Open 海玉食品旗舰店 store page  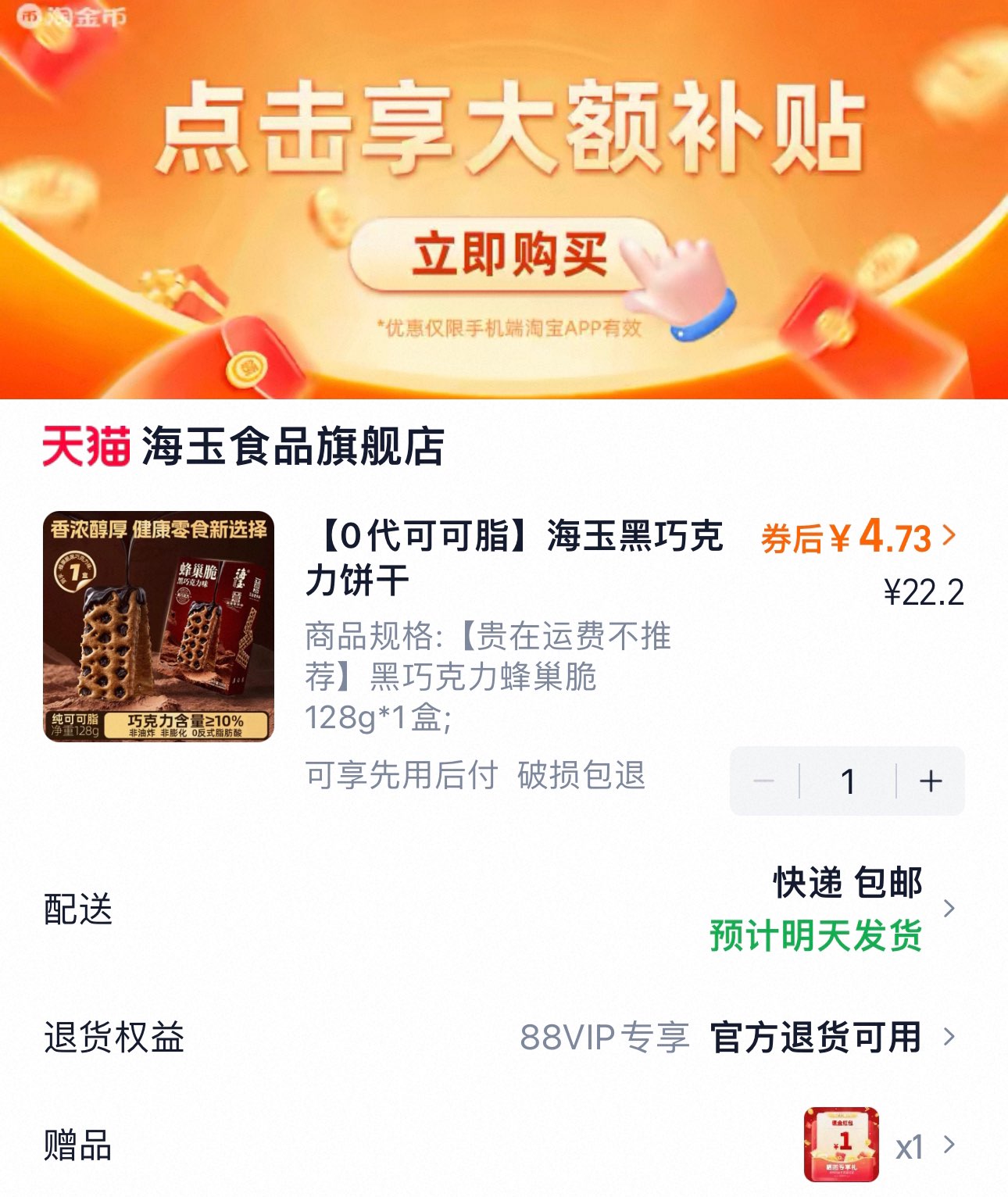pos(243,447)
